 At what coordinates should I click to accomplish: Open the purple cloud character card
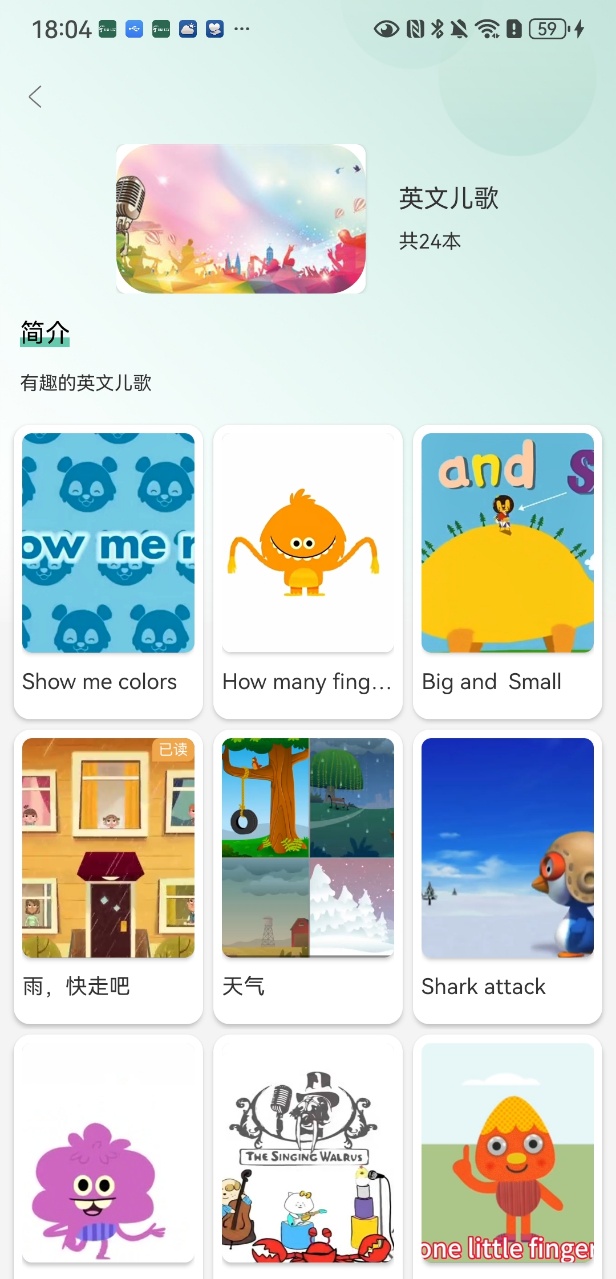108,1160
